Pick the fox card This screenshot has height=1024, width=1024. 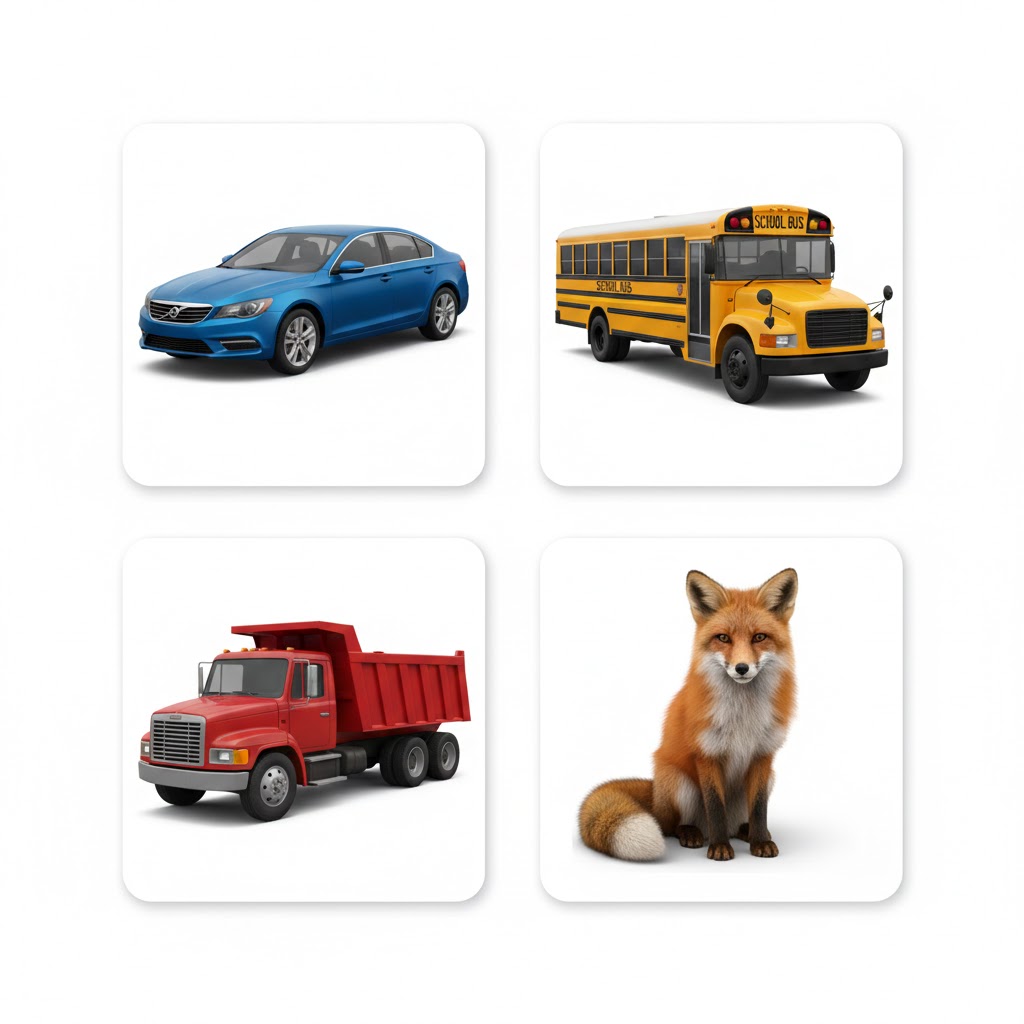721,719
